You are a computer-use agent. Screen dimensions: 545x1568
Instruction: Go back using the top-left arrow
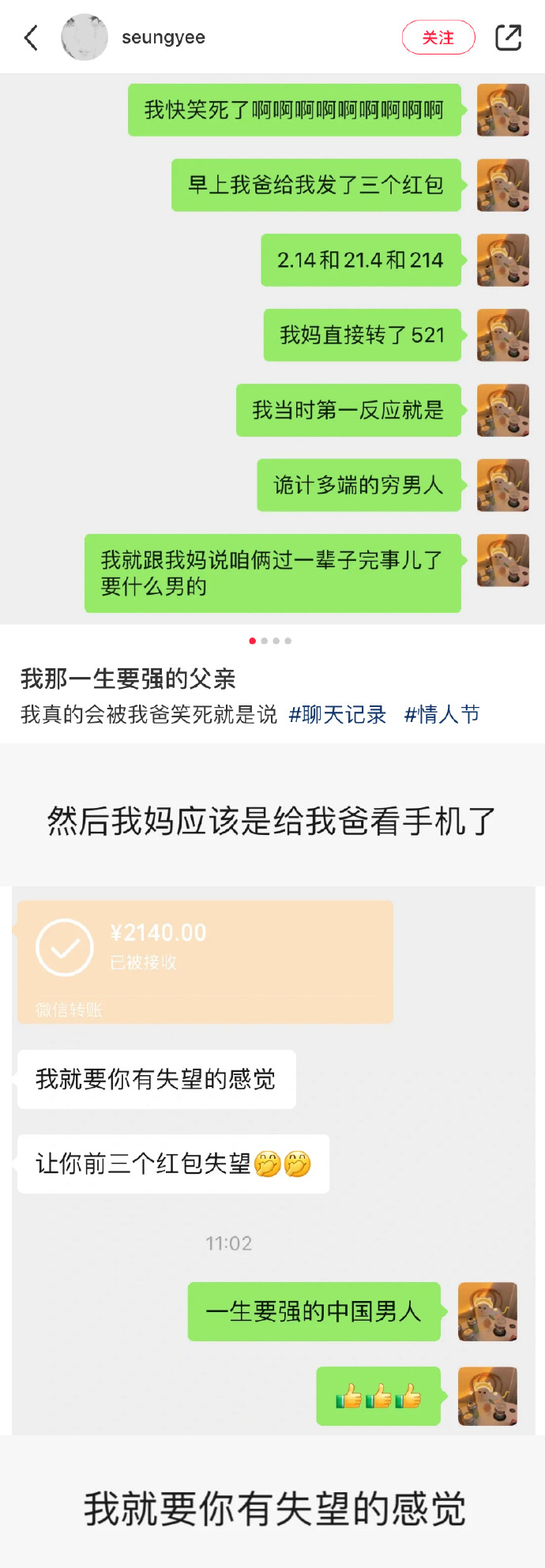[32, 37]
